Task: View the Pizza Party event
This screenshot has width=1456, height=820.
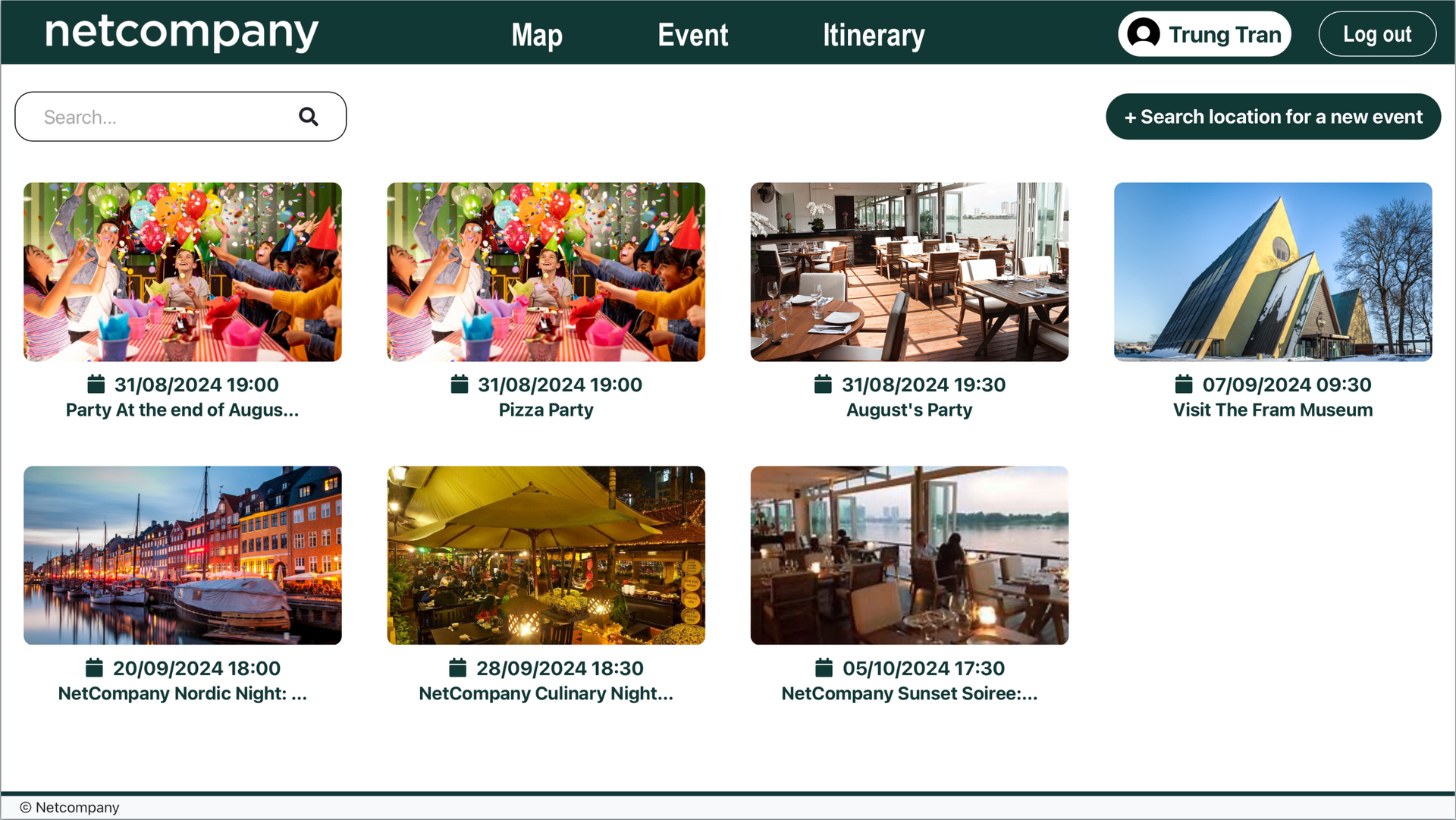Action: [x=546, y=272]
